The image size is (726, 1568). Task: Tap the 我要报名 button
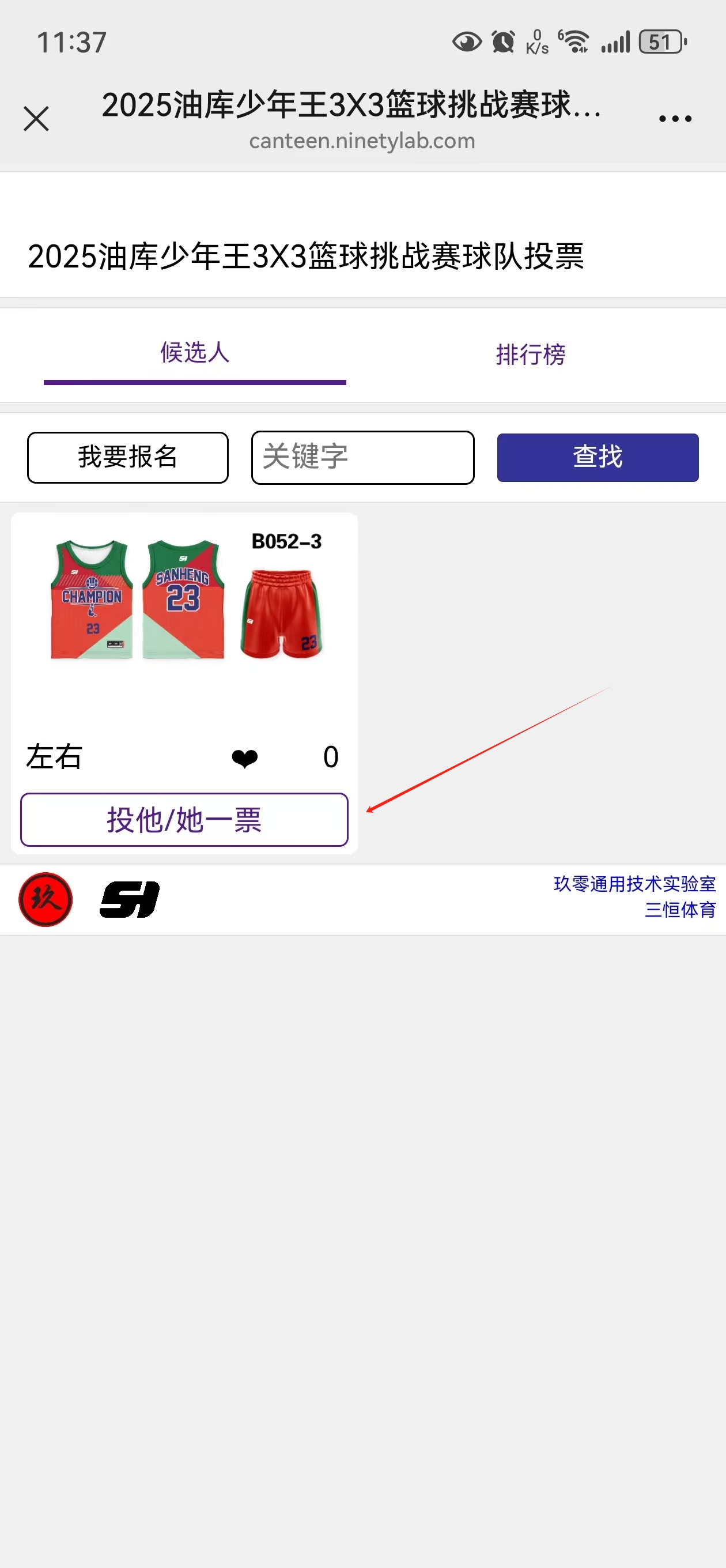pos(128,457)
